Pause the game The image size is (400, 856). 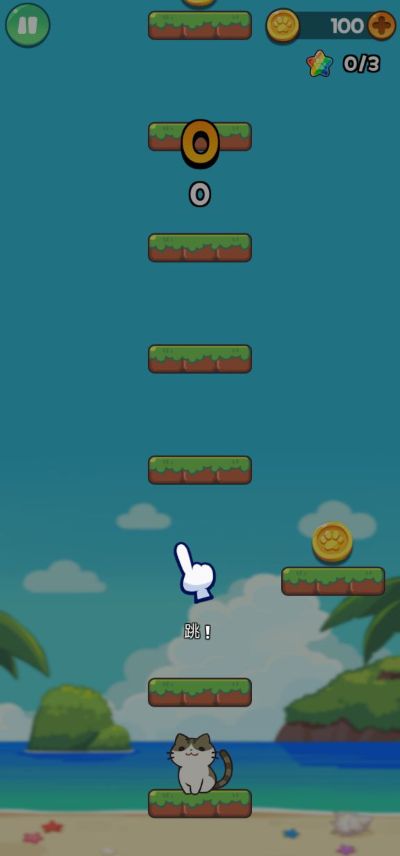[x=28, y=25]
